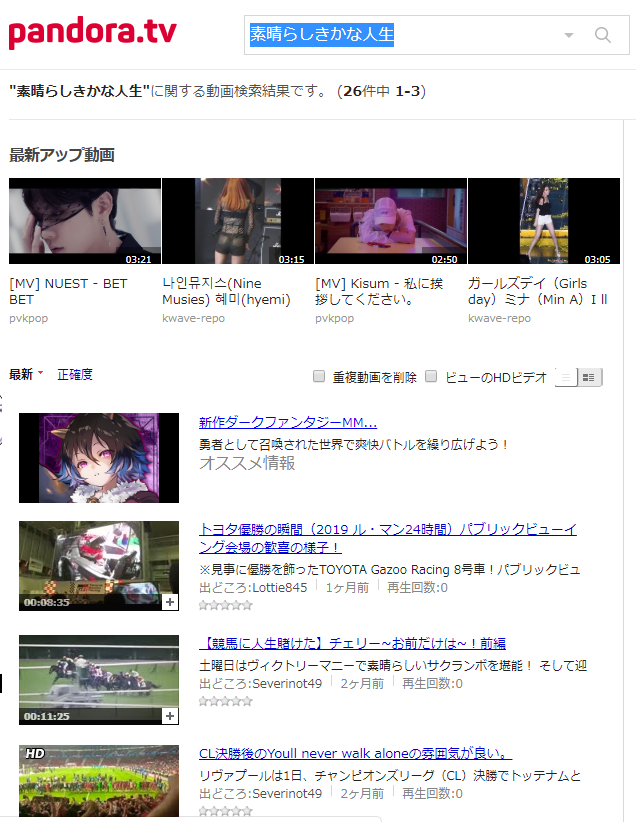Screen dimensions: 636x832
Task: Open the 新作ダークファンタジーMM... link
Action: coord(288,422)
